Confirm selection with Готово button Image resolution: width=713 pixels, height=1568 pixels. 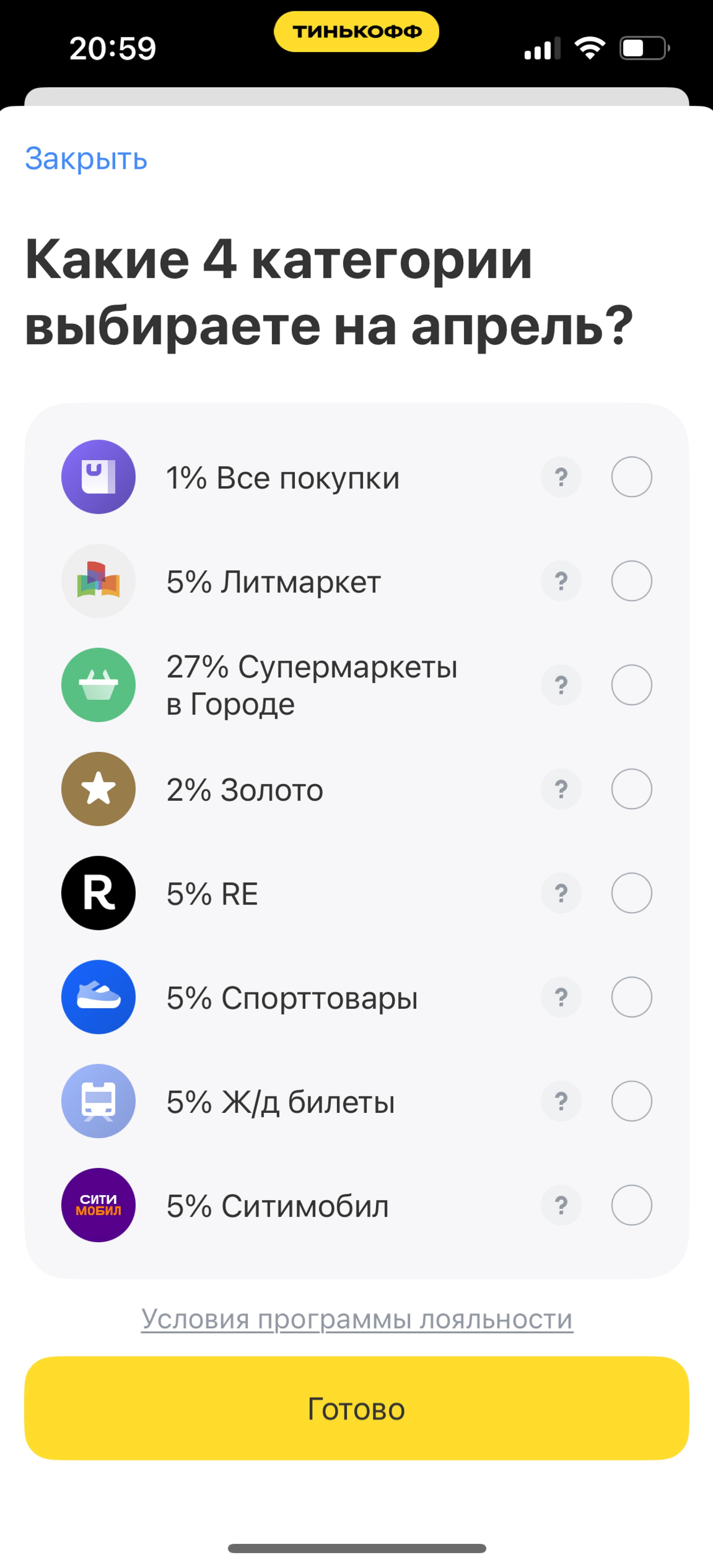pos(357,1409)
